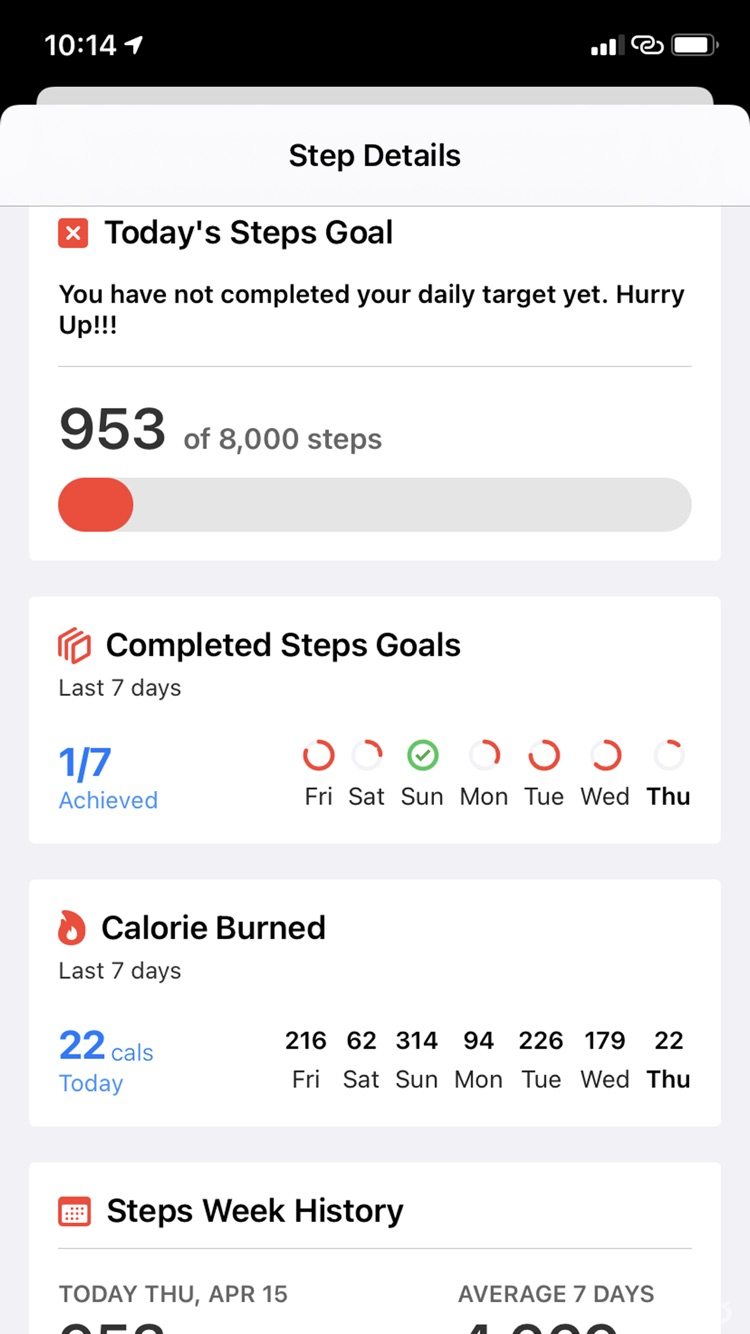Click the red X icon beside Today's Steps Goal
750x1334 pixels.
pos(73,232)
